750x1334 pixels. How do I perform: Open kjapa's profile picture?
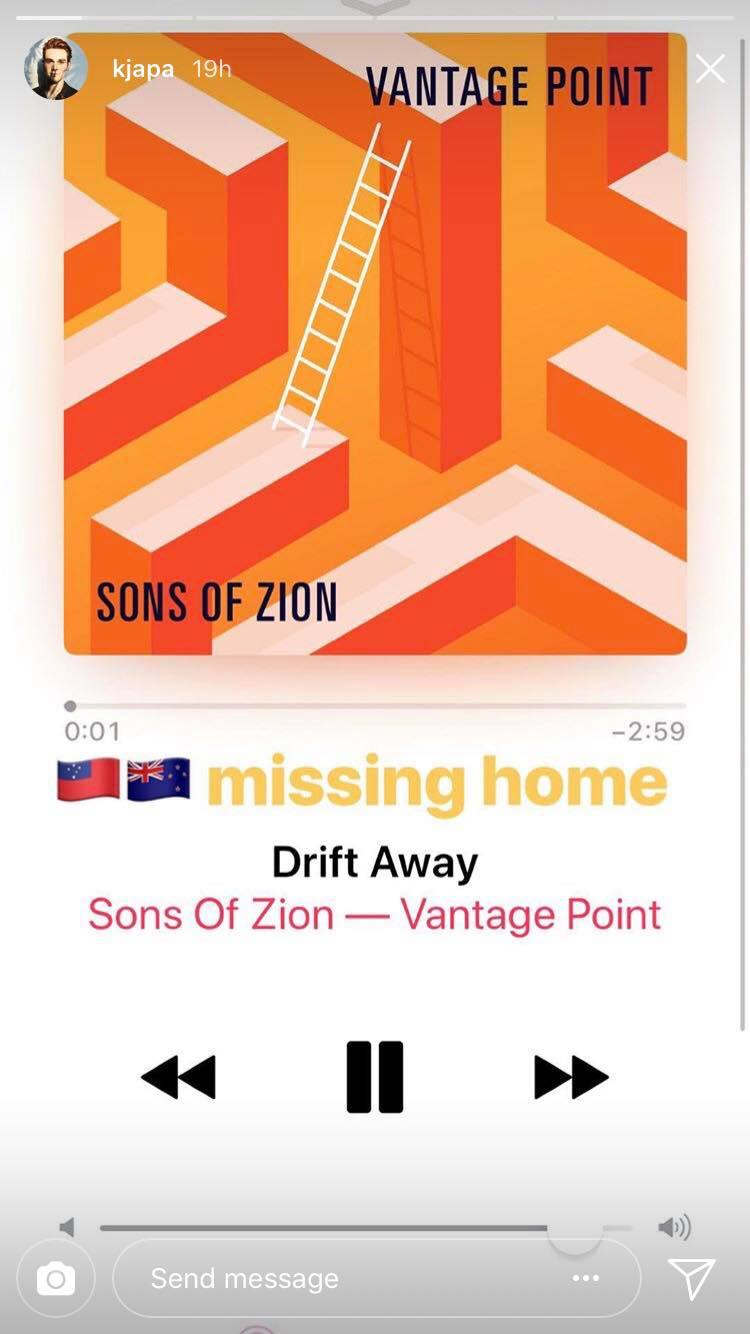(x=55, y=68)
